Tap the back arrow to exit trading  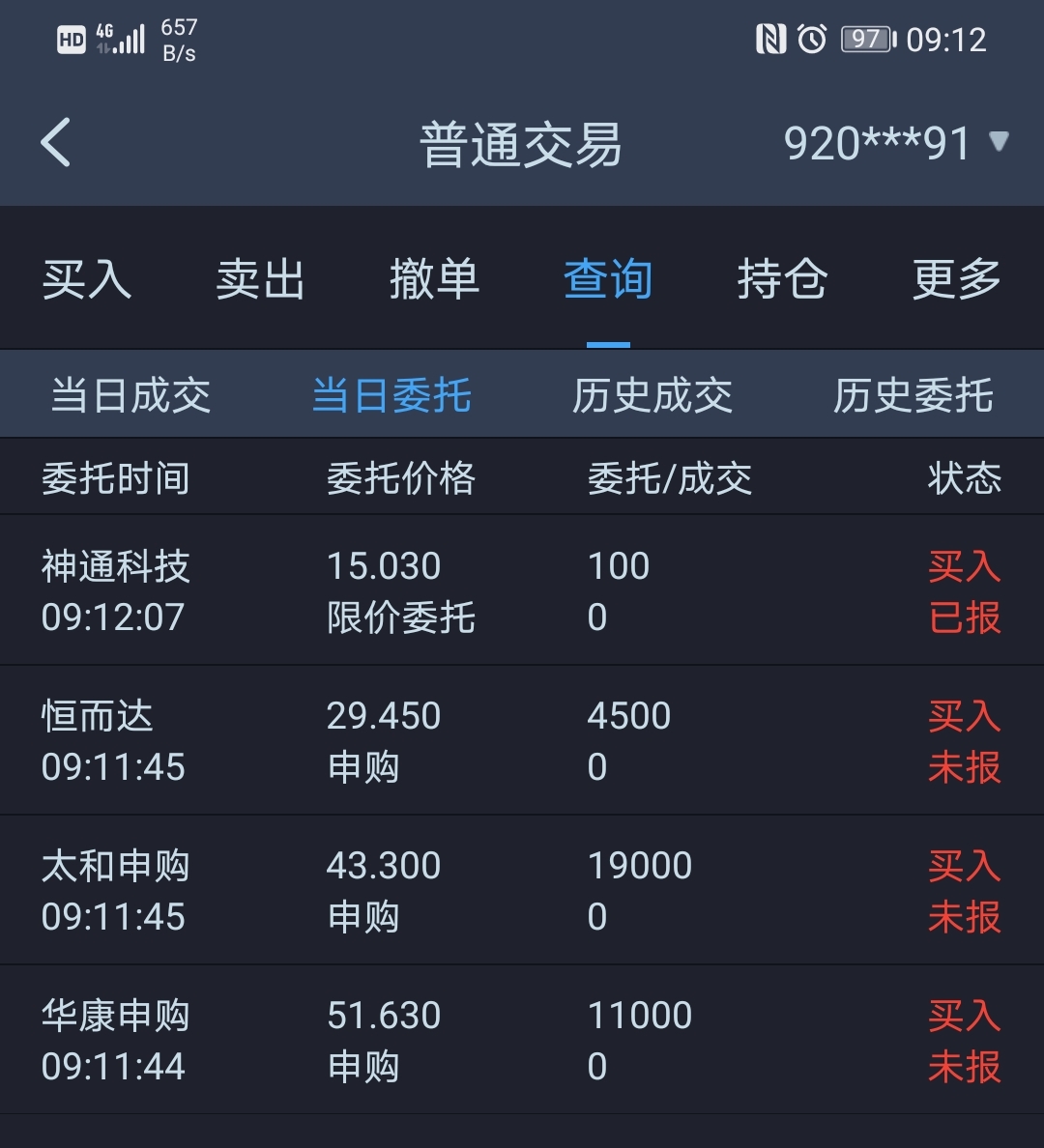click(55, 141)
